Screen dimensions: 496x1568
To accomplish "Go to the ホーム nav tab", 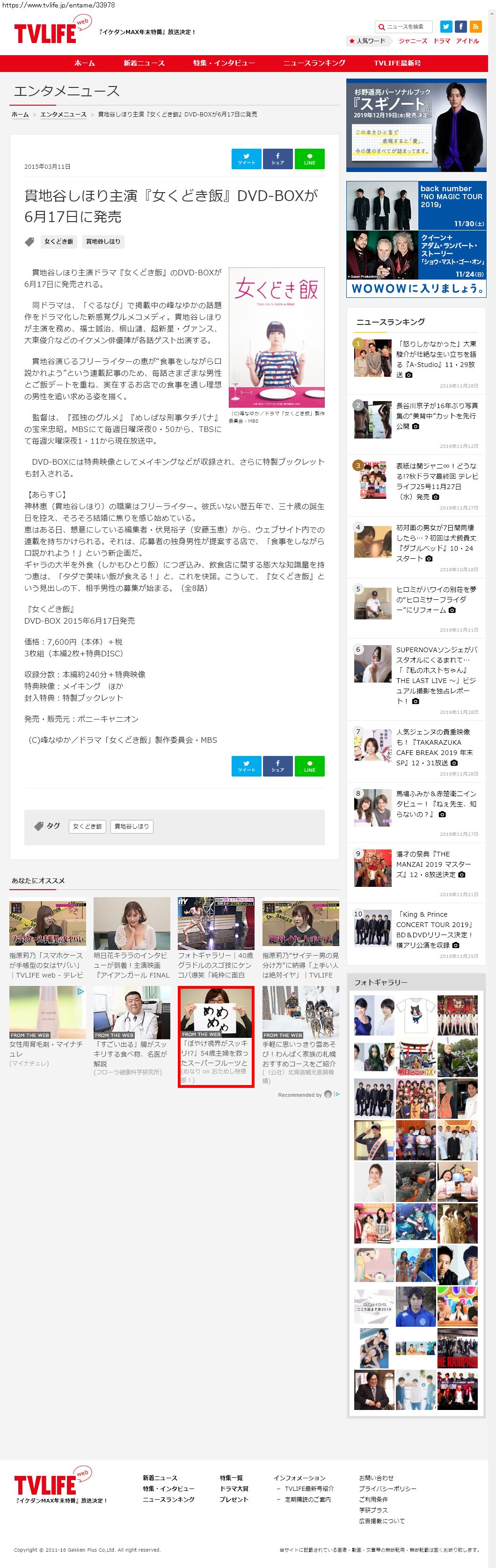I will click(x=85, y=63).
